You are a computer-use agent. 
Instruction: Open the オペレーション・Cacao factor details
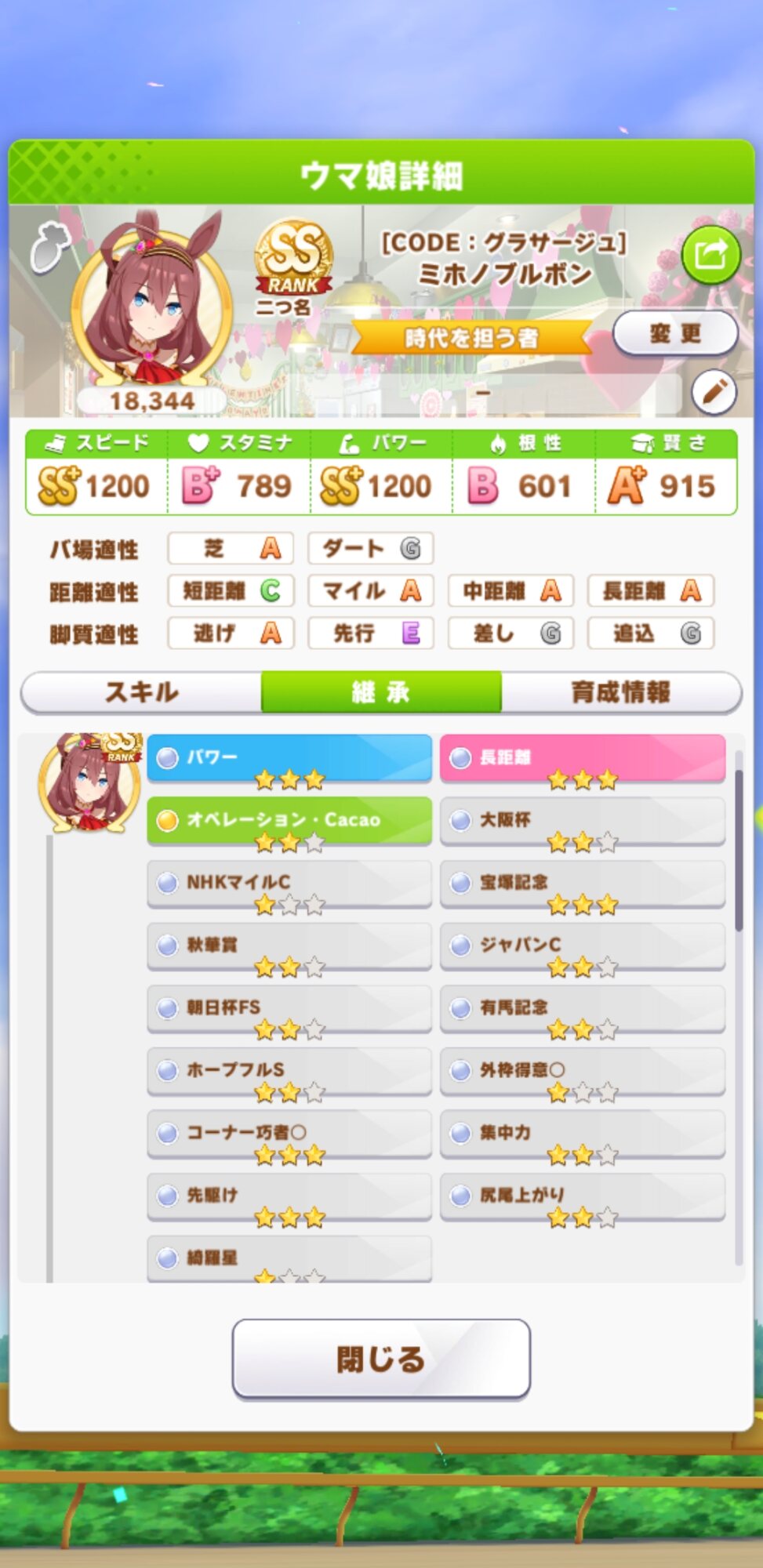click(289, 820)
